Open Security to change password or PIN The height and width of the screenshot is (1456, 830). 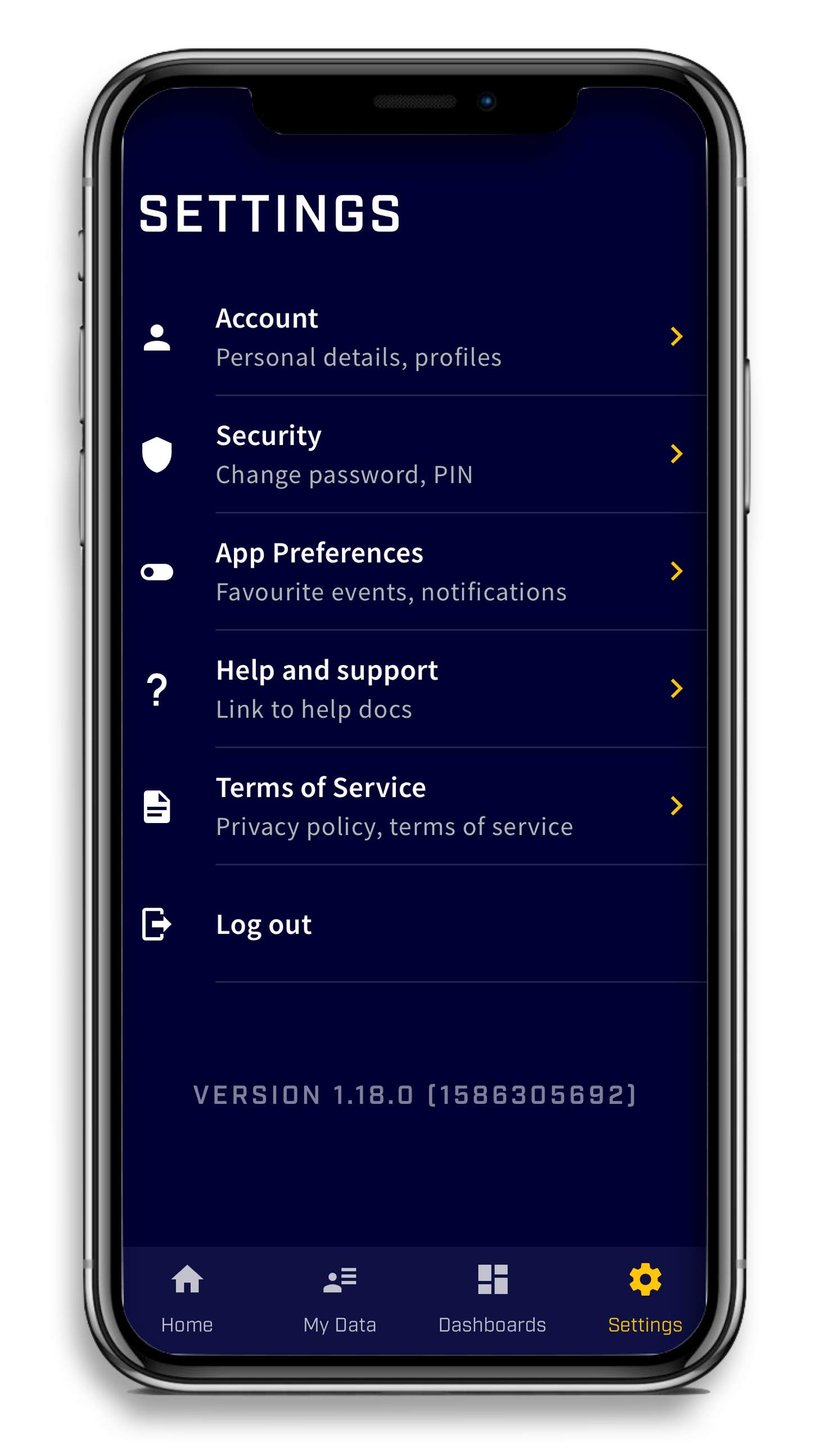click(414, 454)
